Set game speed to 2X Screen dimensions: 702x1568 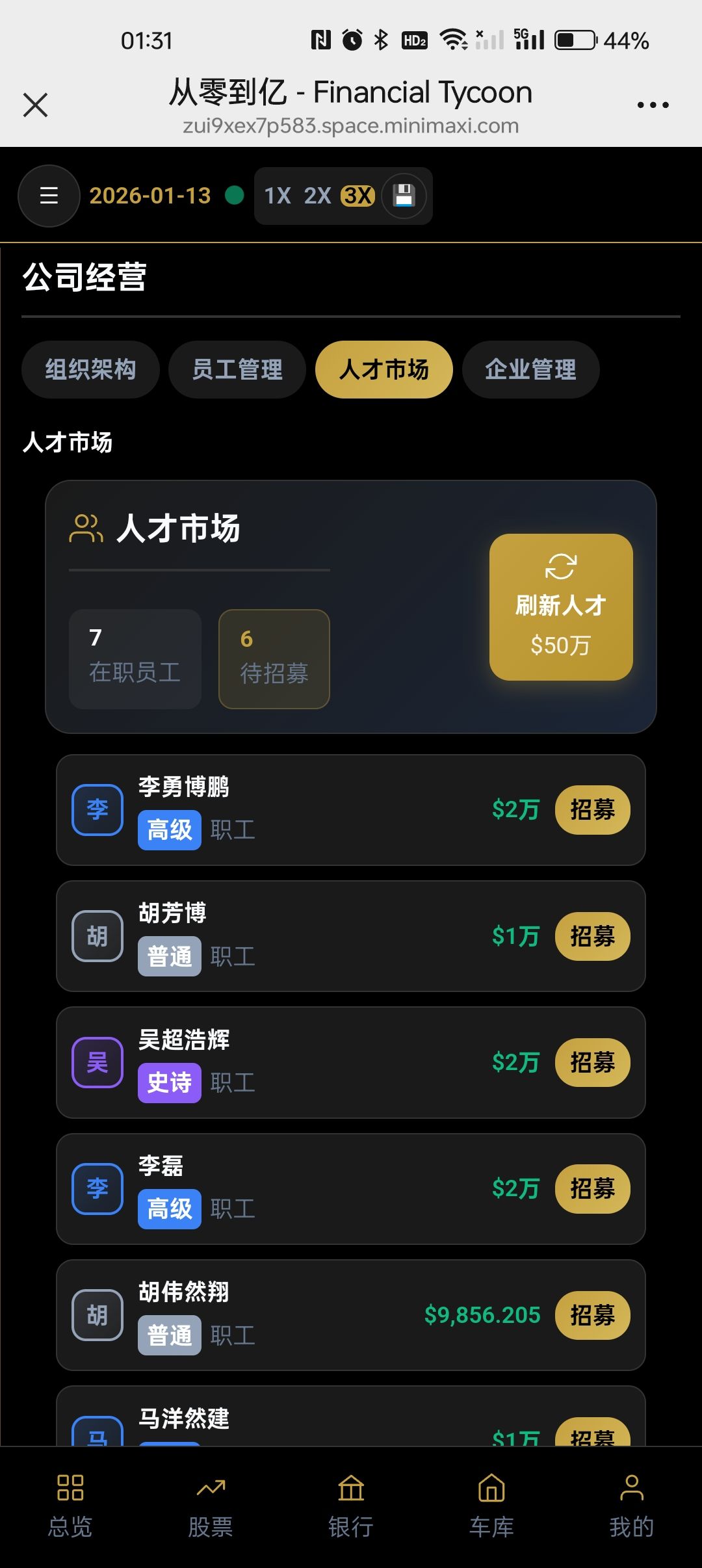pyautogui.click(x=318, y=196)
